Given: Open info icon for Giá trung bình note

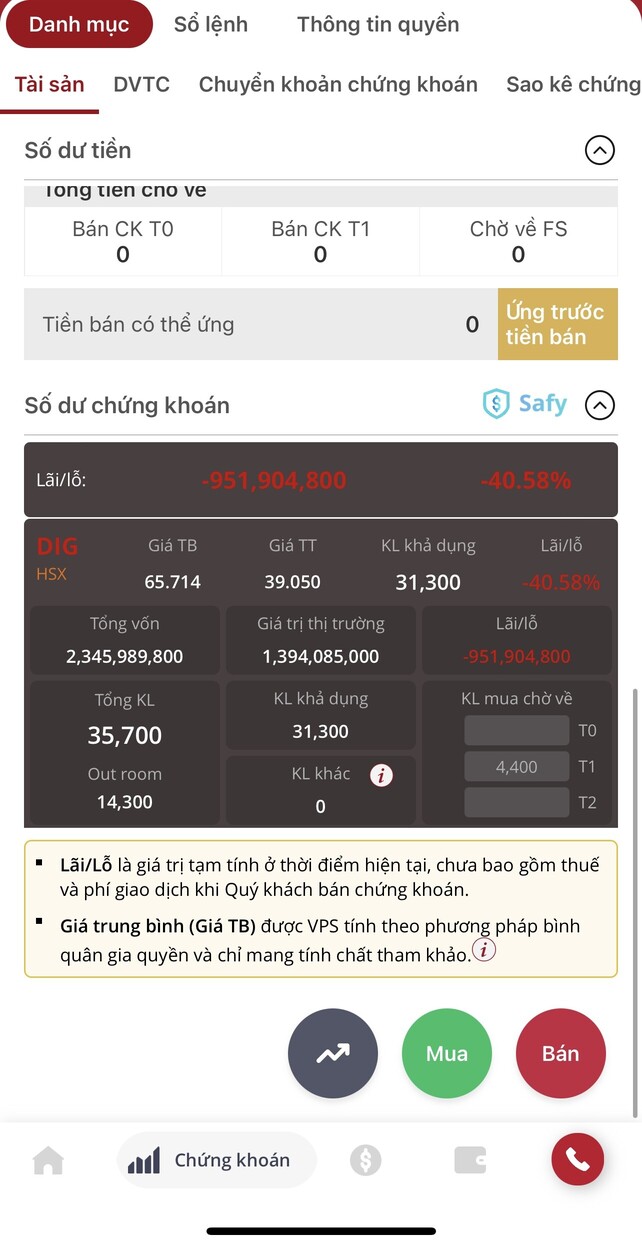Looking at the screenshot, I should [x=484, y=951].
